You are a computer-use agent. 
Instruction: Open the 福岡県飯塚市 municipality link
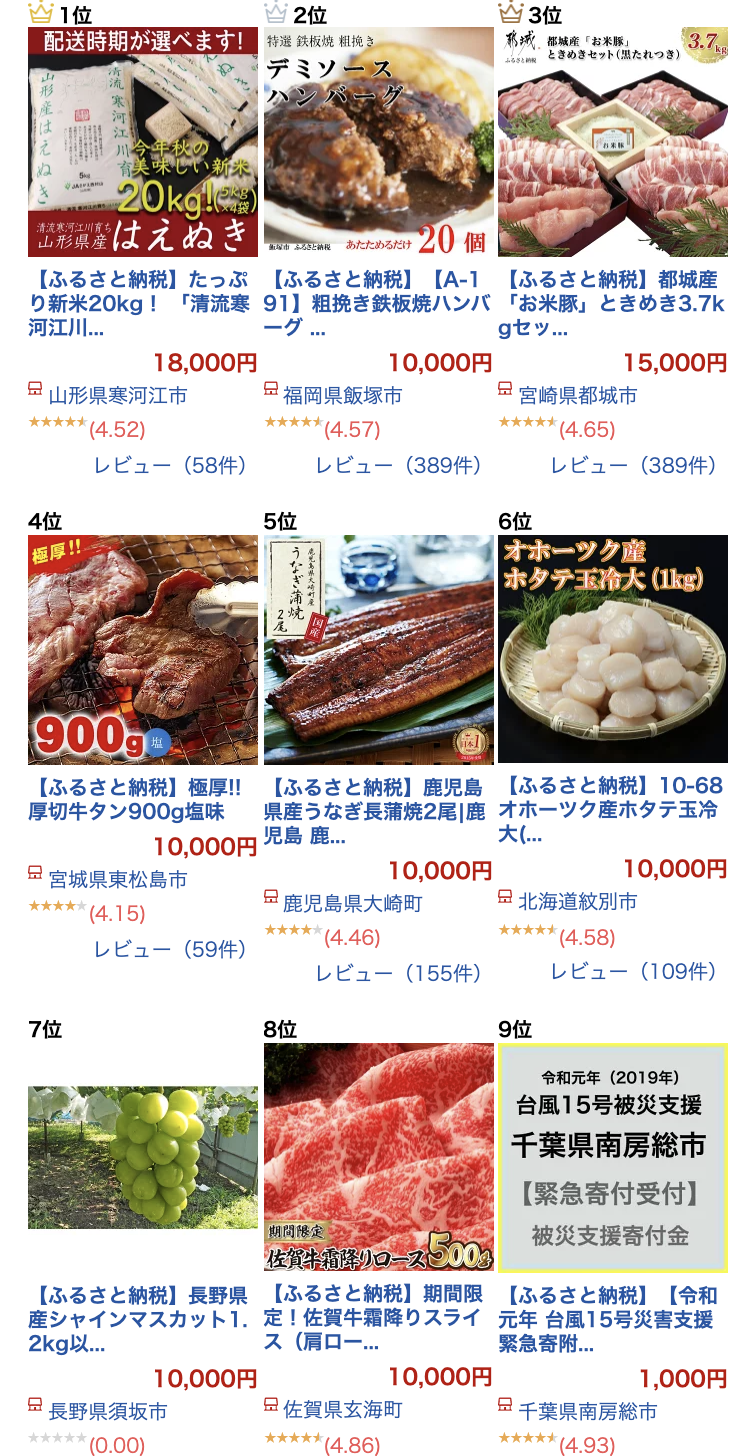[343, 396]
